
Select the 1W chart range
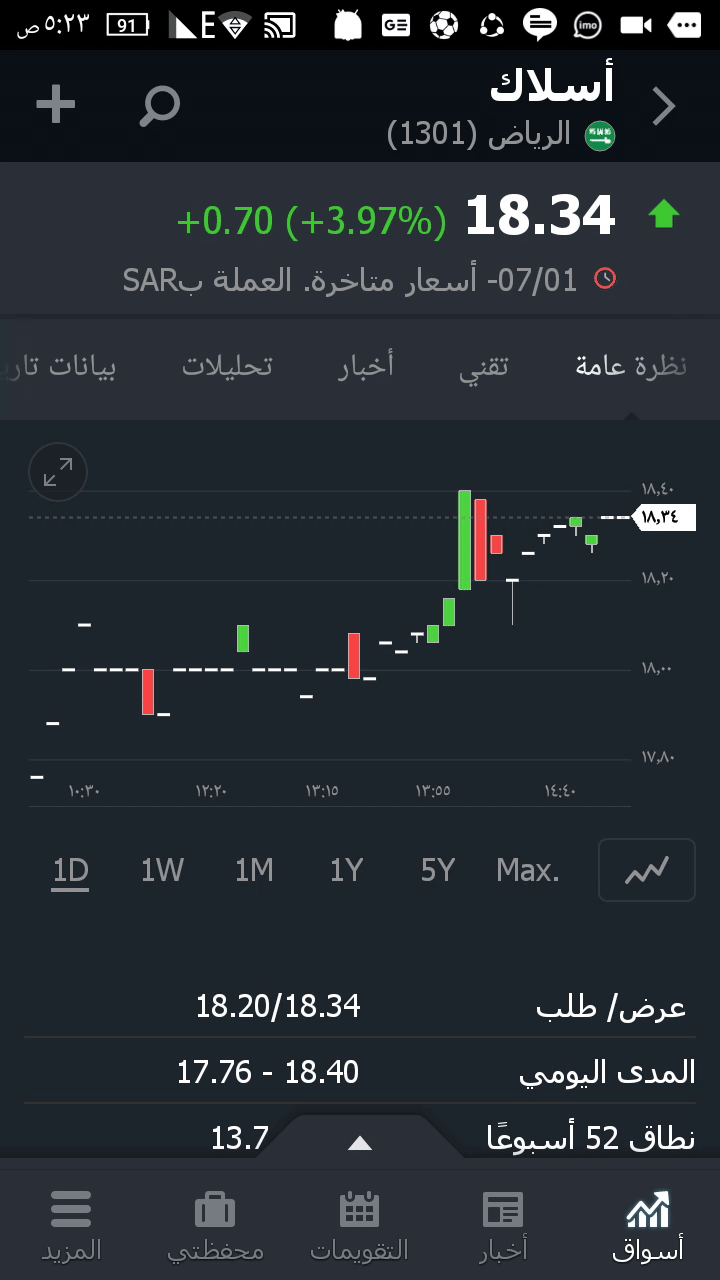pyautogui.click(x=162, y=871)
